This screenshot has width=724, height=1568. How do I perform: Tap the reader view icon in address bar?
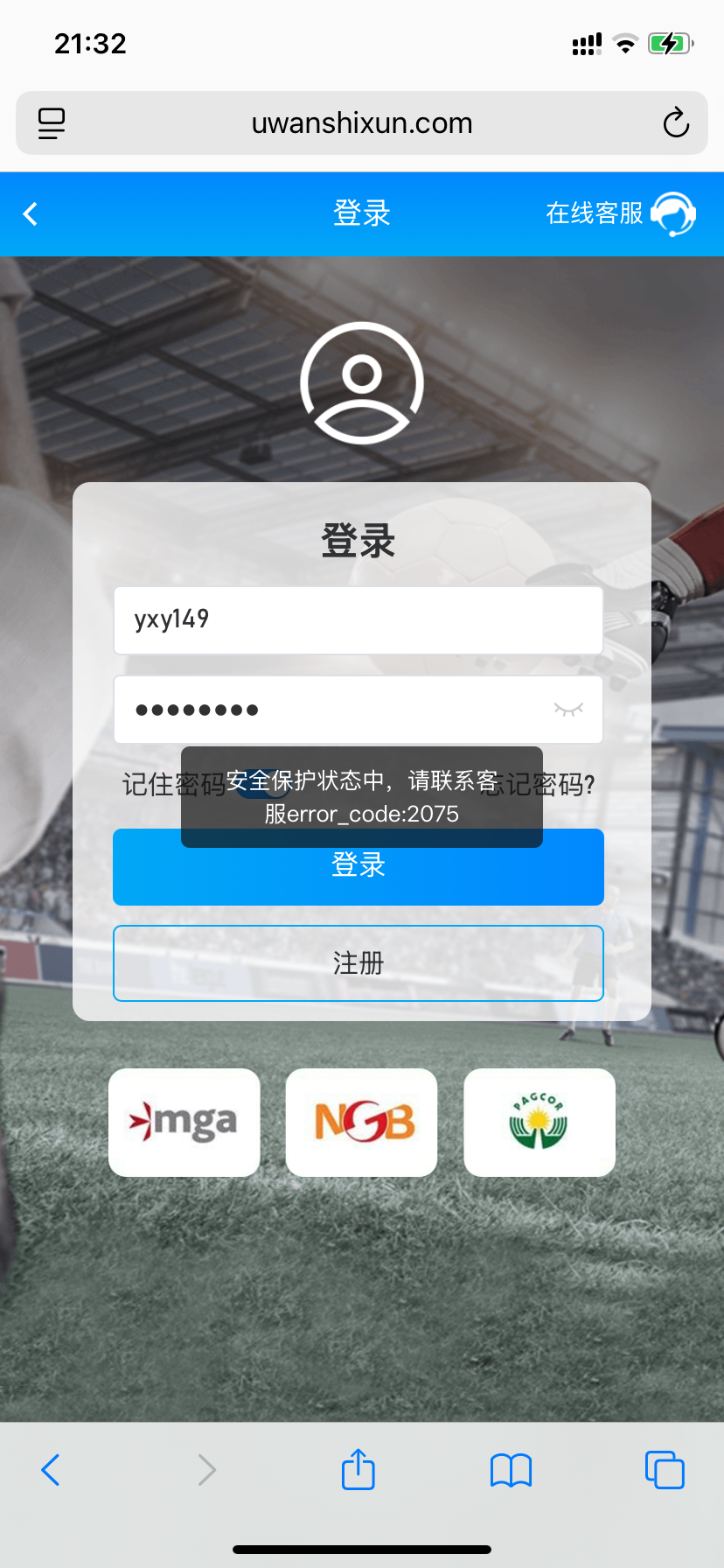click(x=51, y=123)
